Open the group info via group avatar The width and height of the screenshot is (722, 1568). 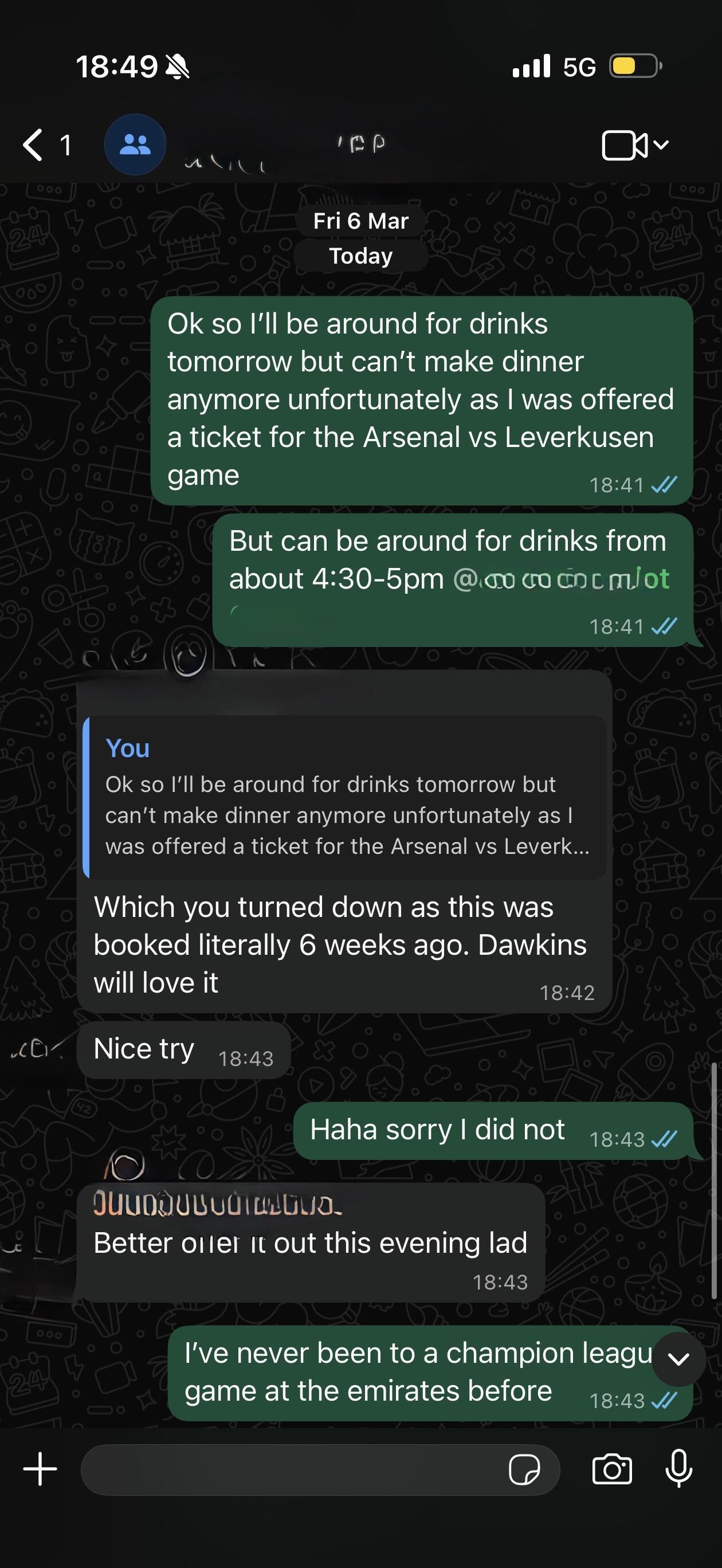135,145
